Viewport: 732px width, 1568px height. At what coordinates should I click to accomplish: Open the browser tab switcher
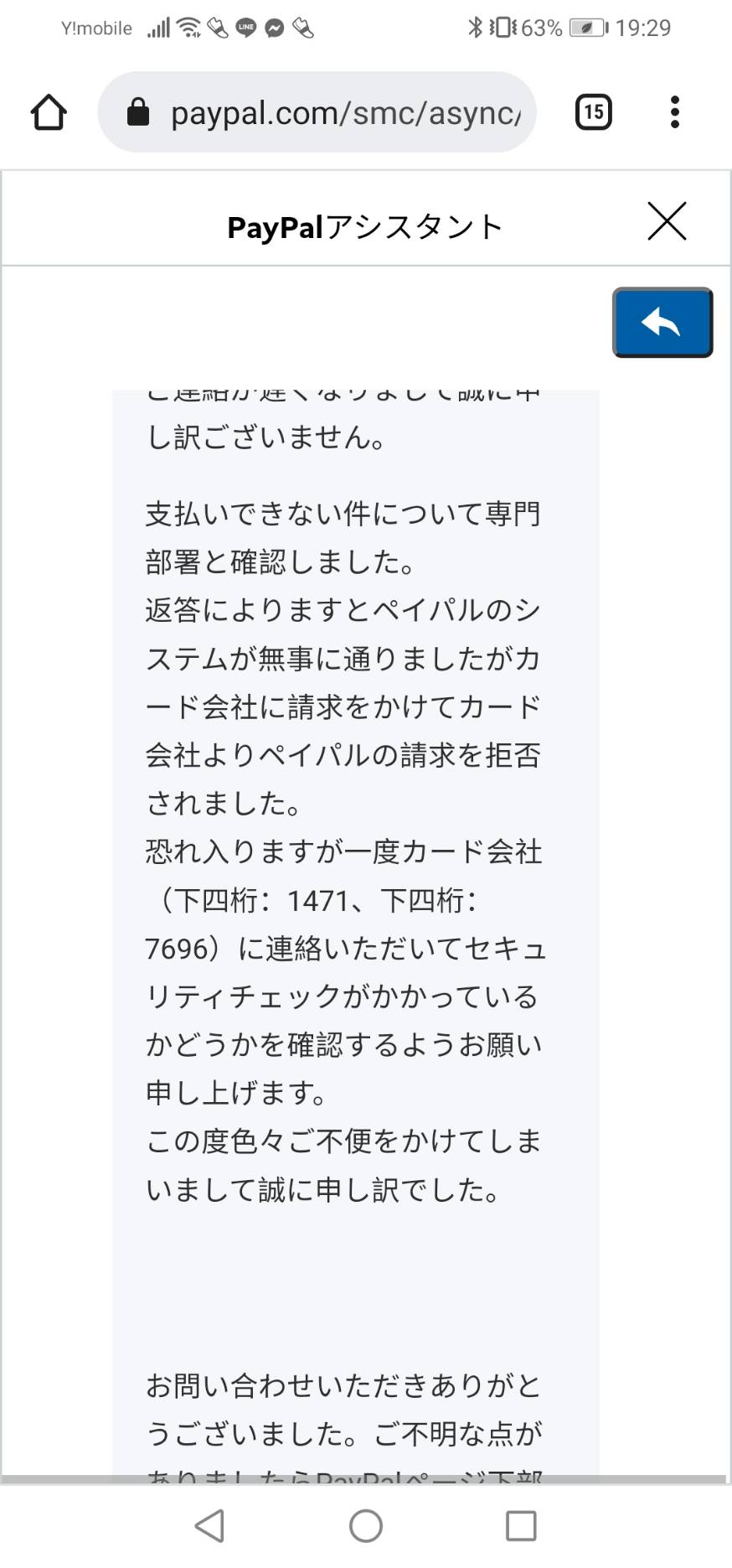tap(594, 112)
